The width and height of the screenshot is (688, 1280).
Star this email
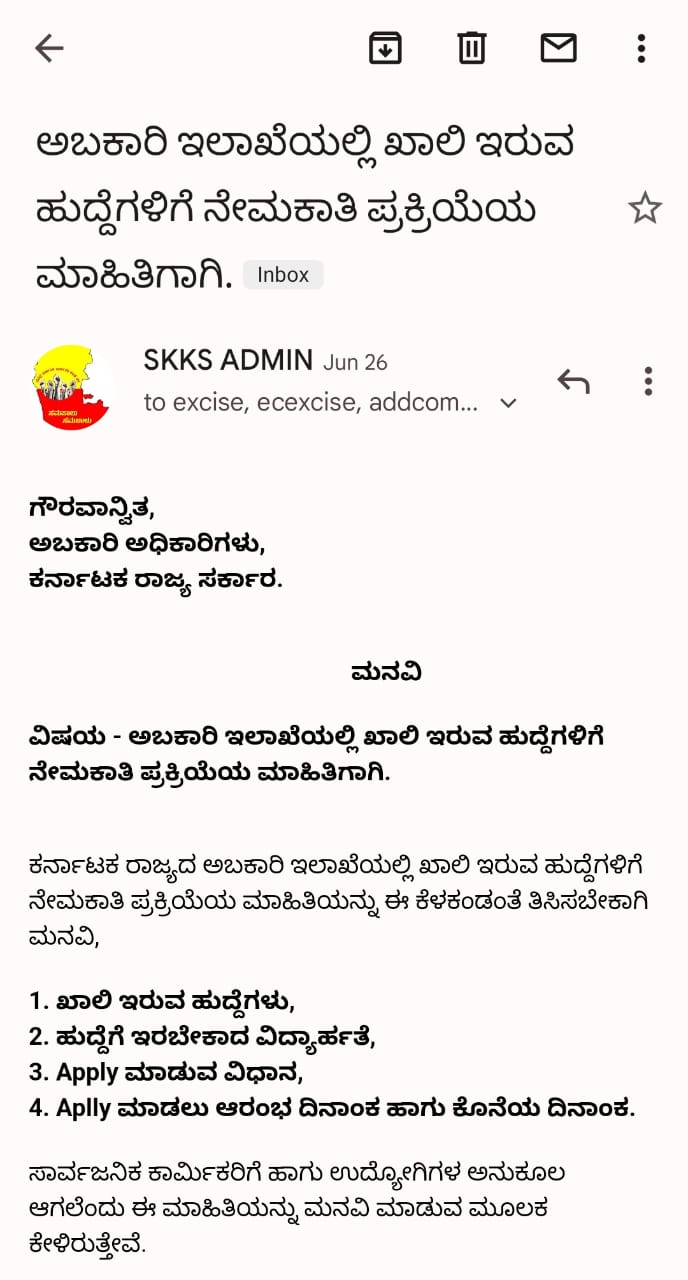[645, 208]
